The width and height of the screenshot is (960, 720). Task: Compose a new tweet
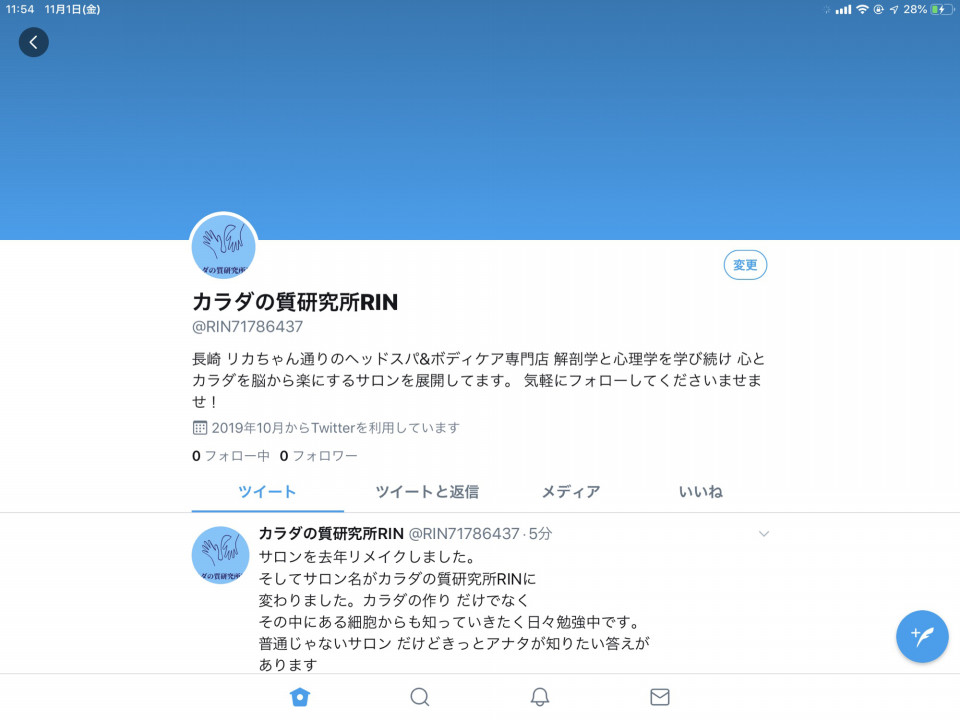(x=921, y=636)
